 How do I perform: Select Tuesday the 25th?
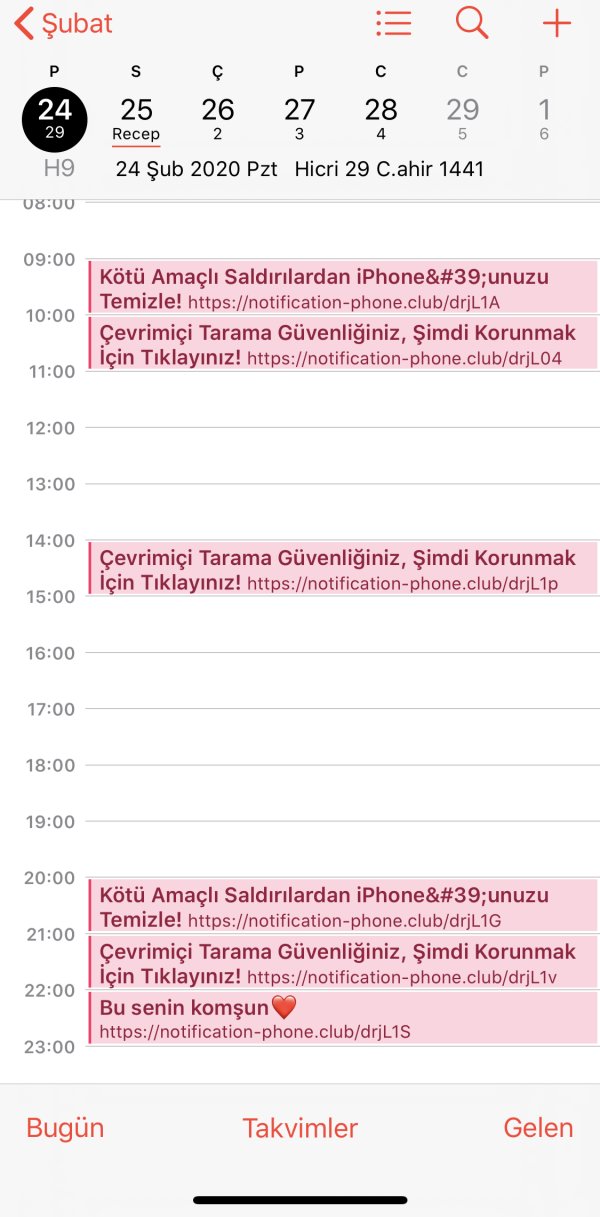pyautogui.click(x=136, y=117)
